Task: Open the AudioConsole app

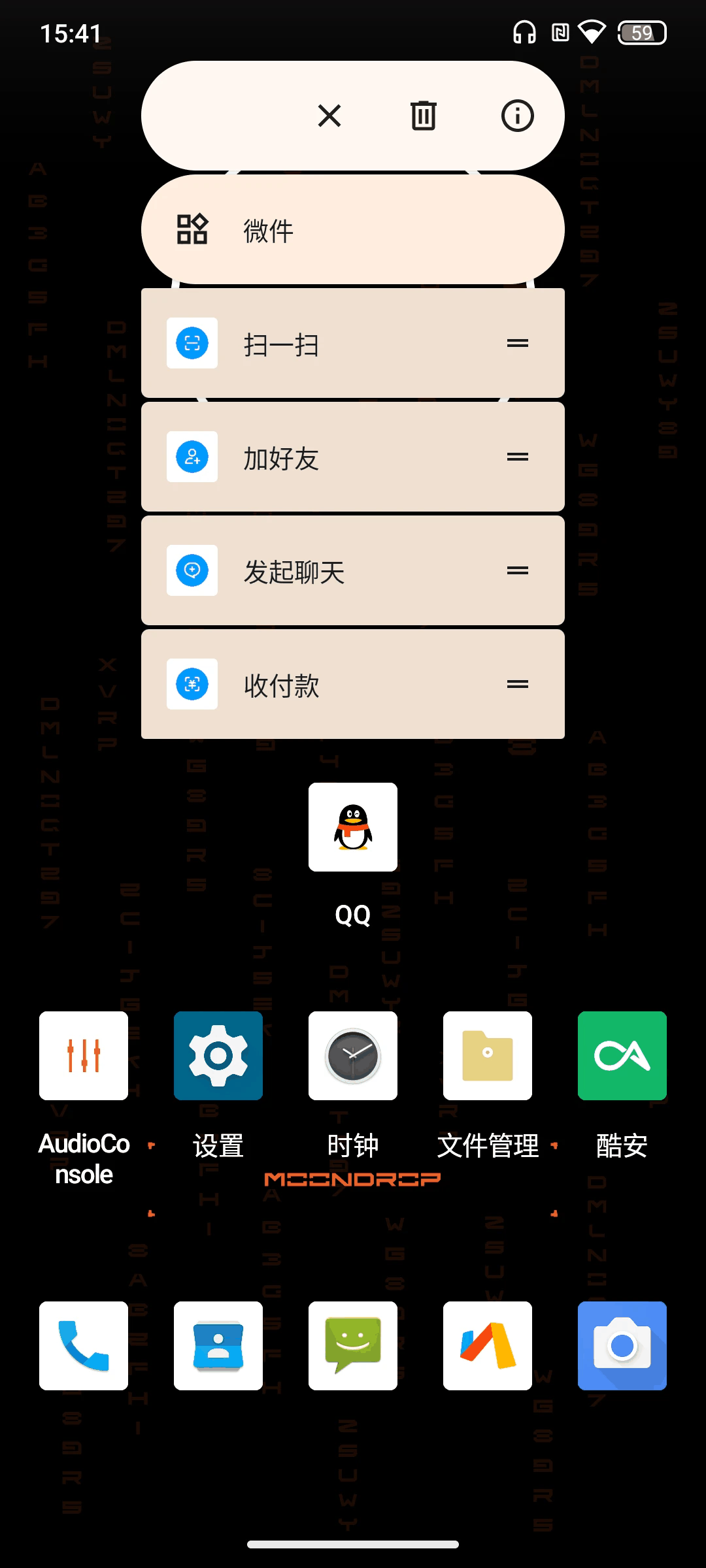Action: point(83,1056)
